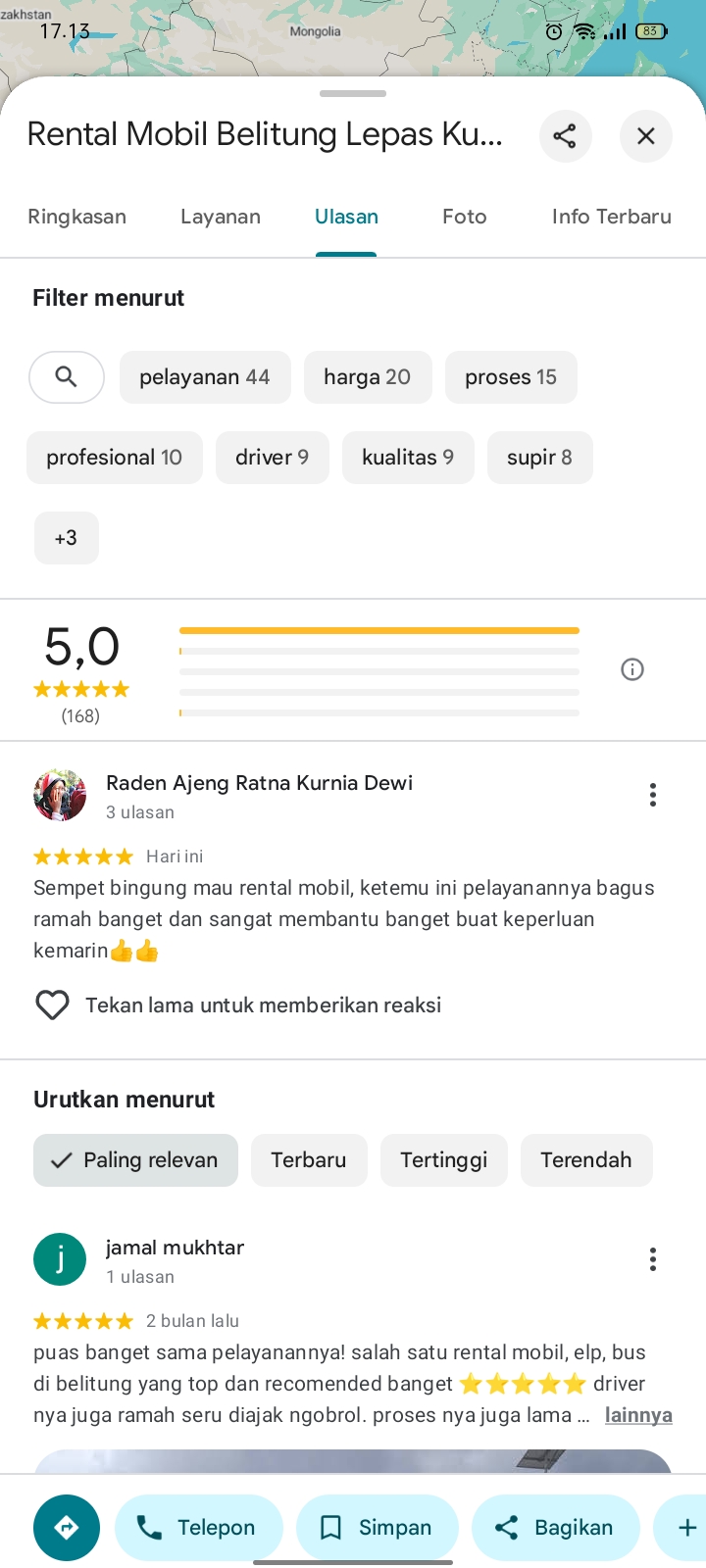Expand jamal mukhtar's review with lainnya
706x1568 pixels.
point(638,1415)
